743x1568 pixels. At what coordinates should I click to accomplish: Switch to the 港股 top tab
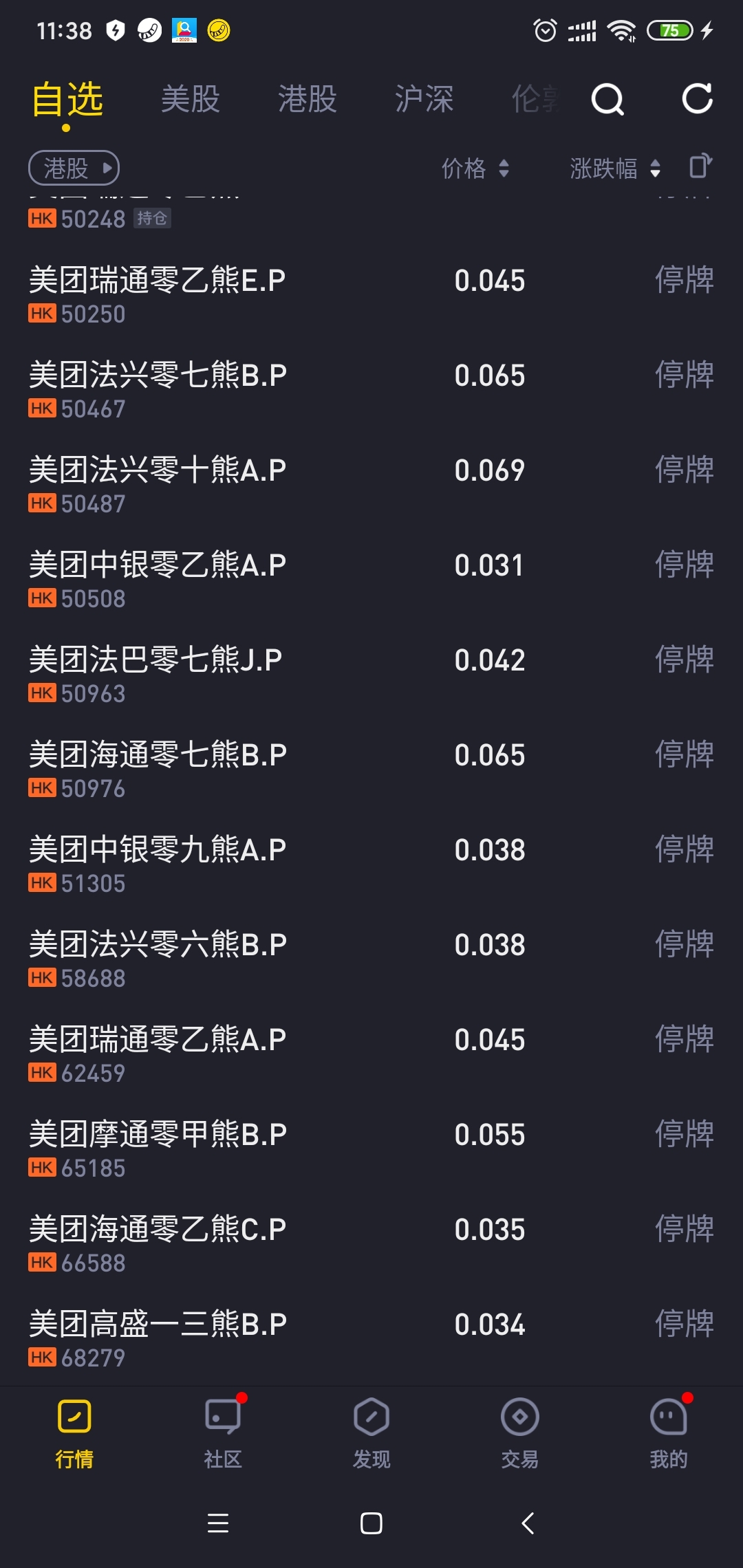coord(308,99)
